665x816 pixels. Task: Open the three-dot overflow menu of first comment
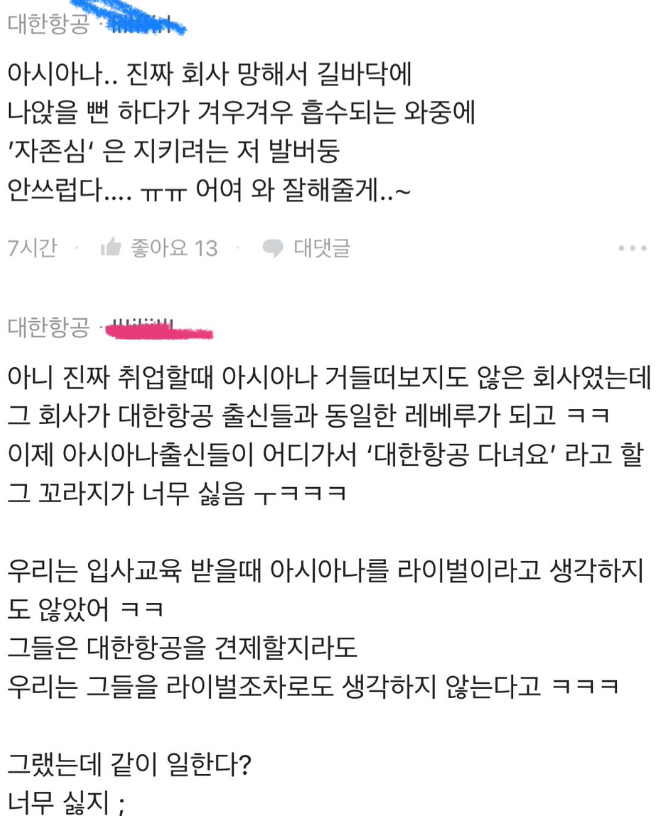click(x=632, y=248)
